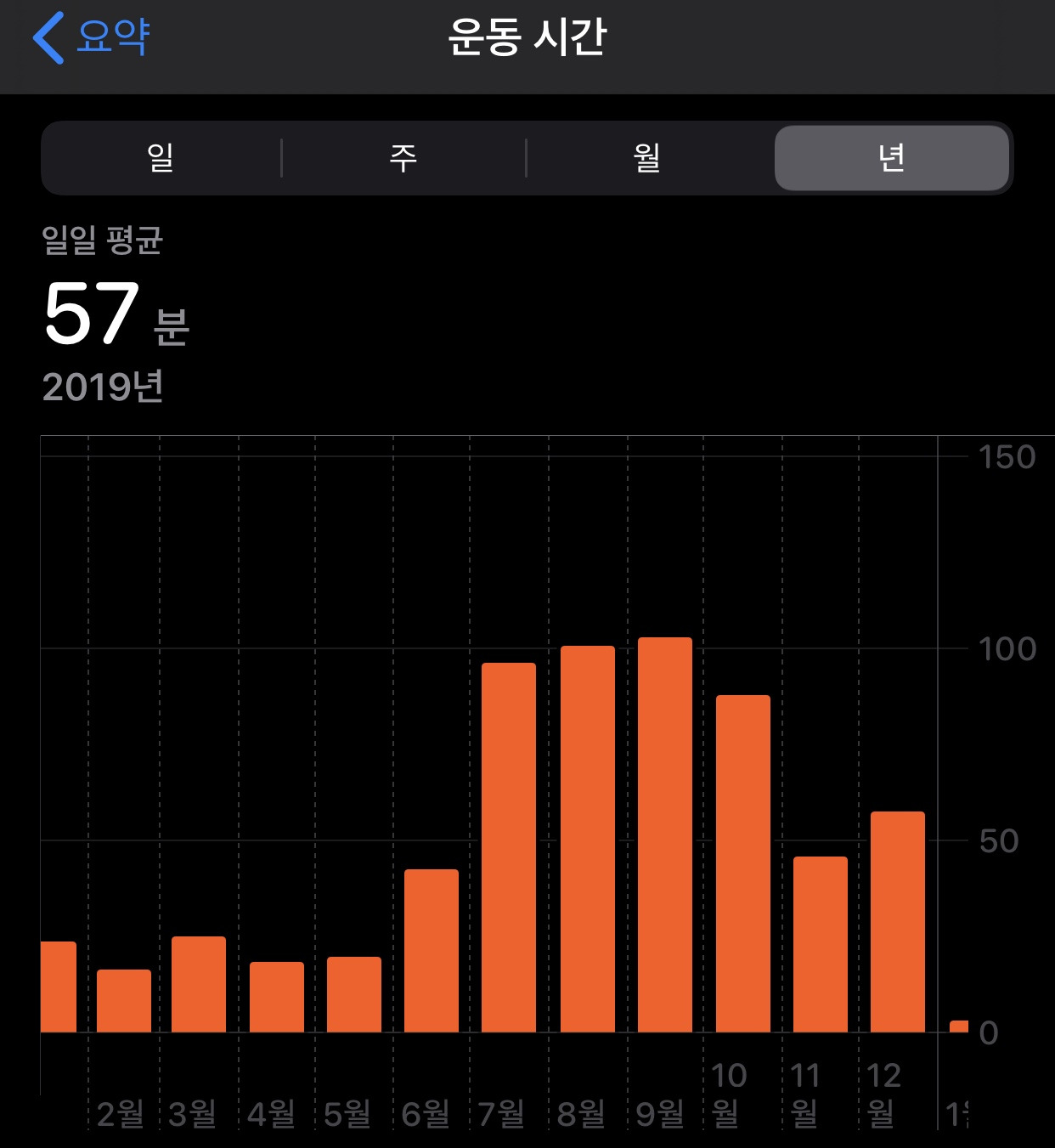The height and width of the screenshot is (1148, 1055).
Task: Go back to 요약 summary
Action: [x=92, y=37]
